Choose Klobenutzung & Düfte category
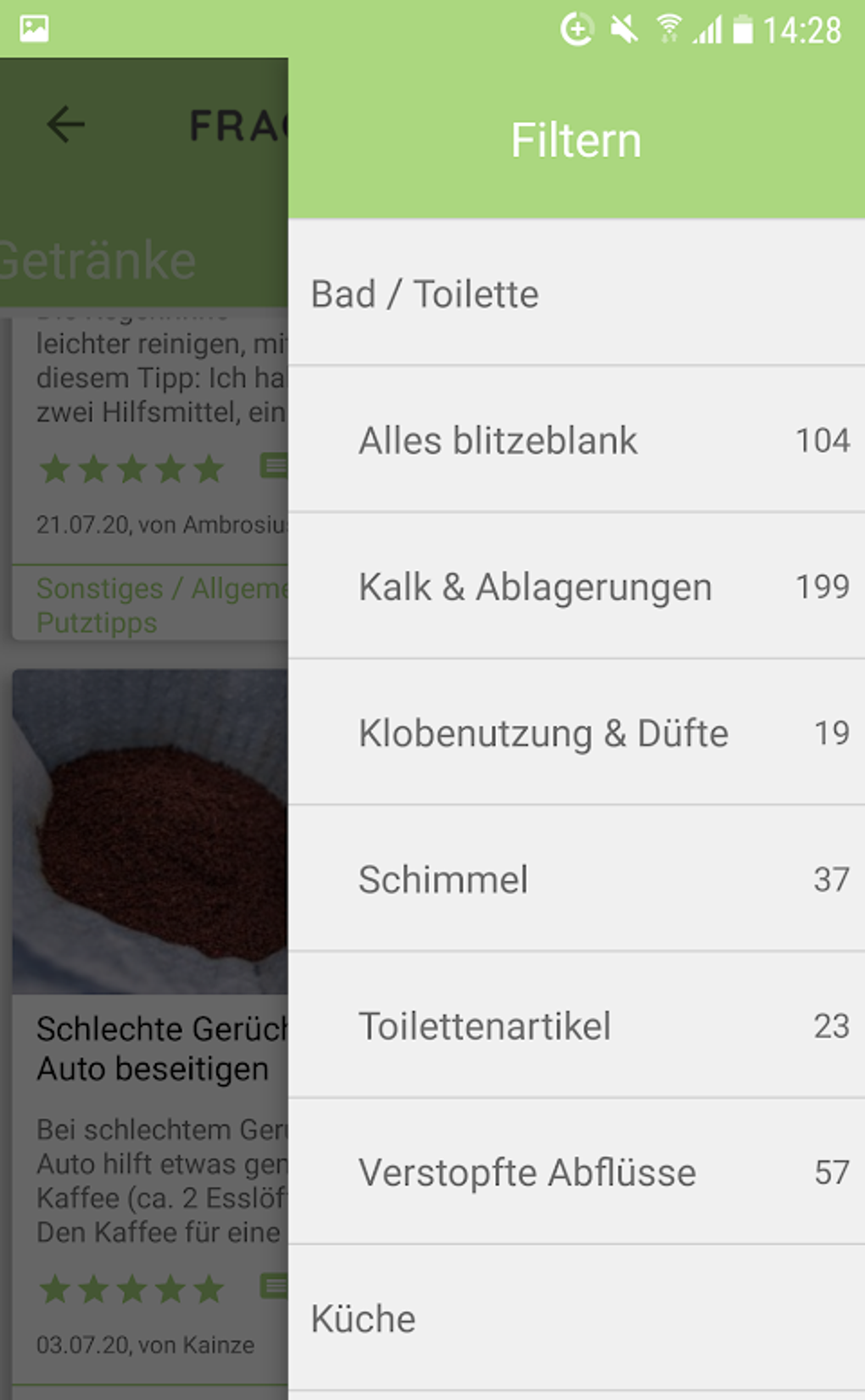The width and height of the screenshot is (865, 1400). click(577, 733)
